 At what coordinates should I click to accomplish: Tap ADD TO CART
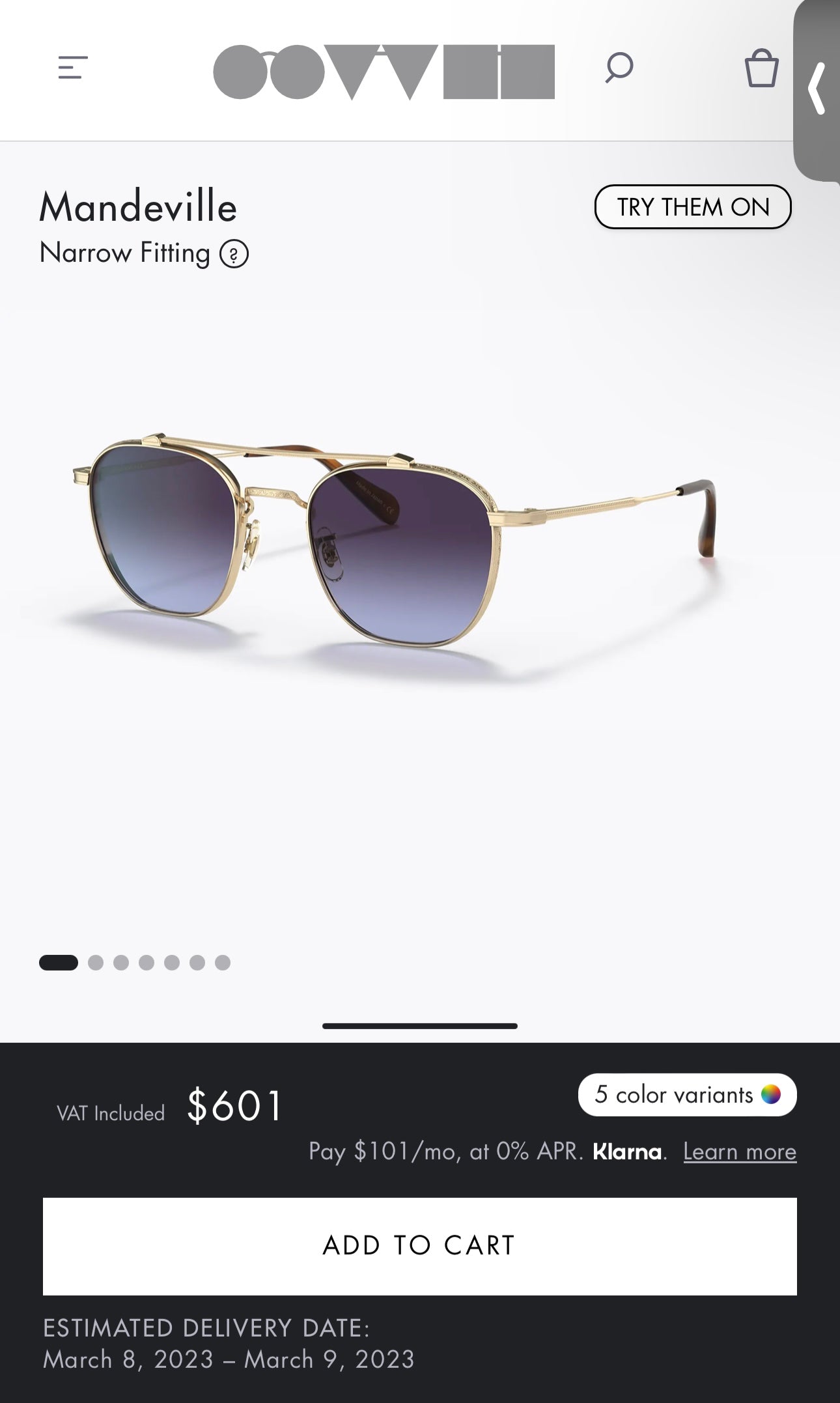(x=419, y=1246)
